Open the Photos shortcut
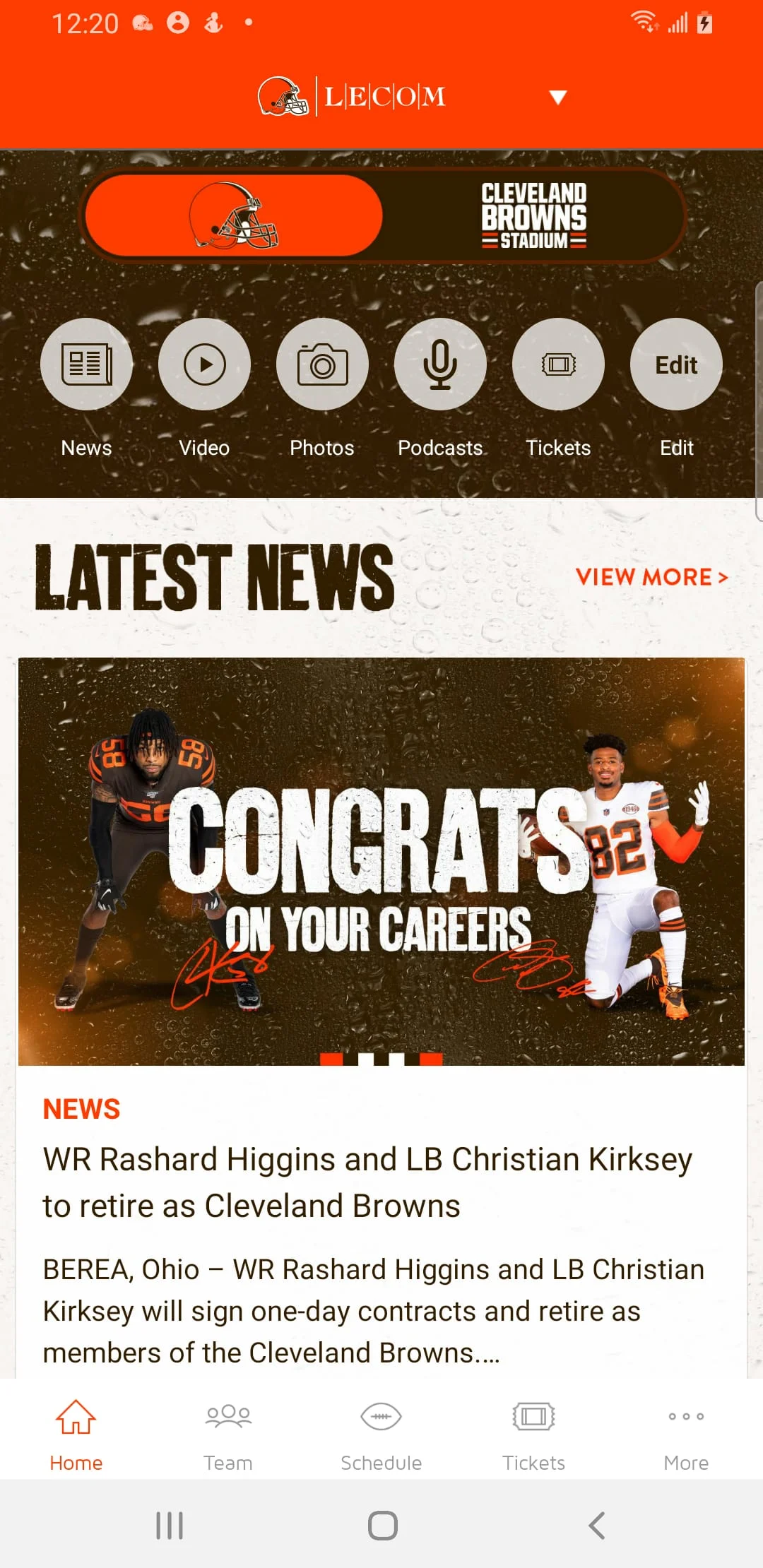 click(322, 364)
